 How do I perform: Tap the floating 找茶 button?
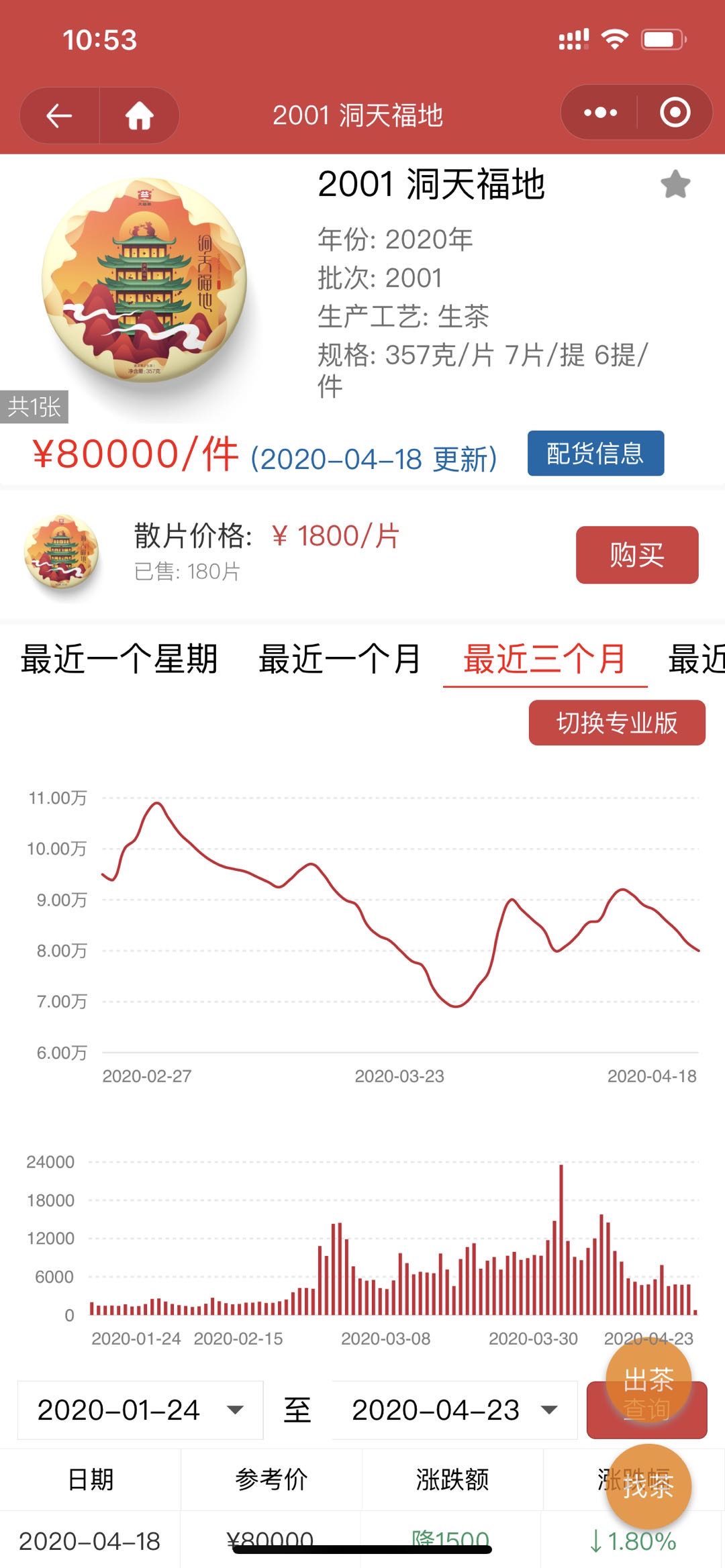(x=648, y=1487)
